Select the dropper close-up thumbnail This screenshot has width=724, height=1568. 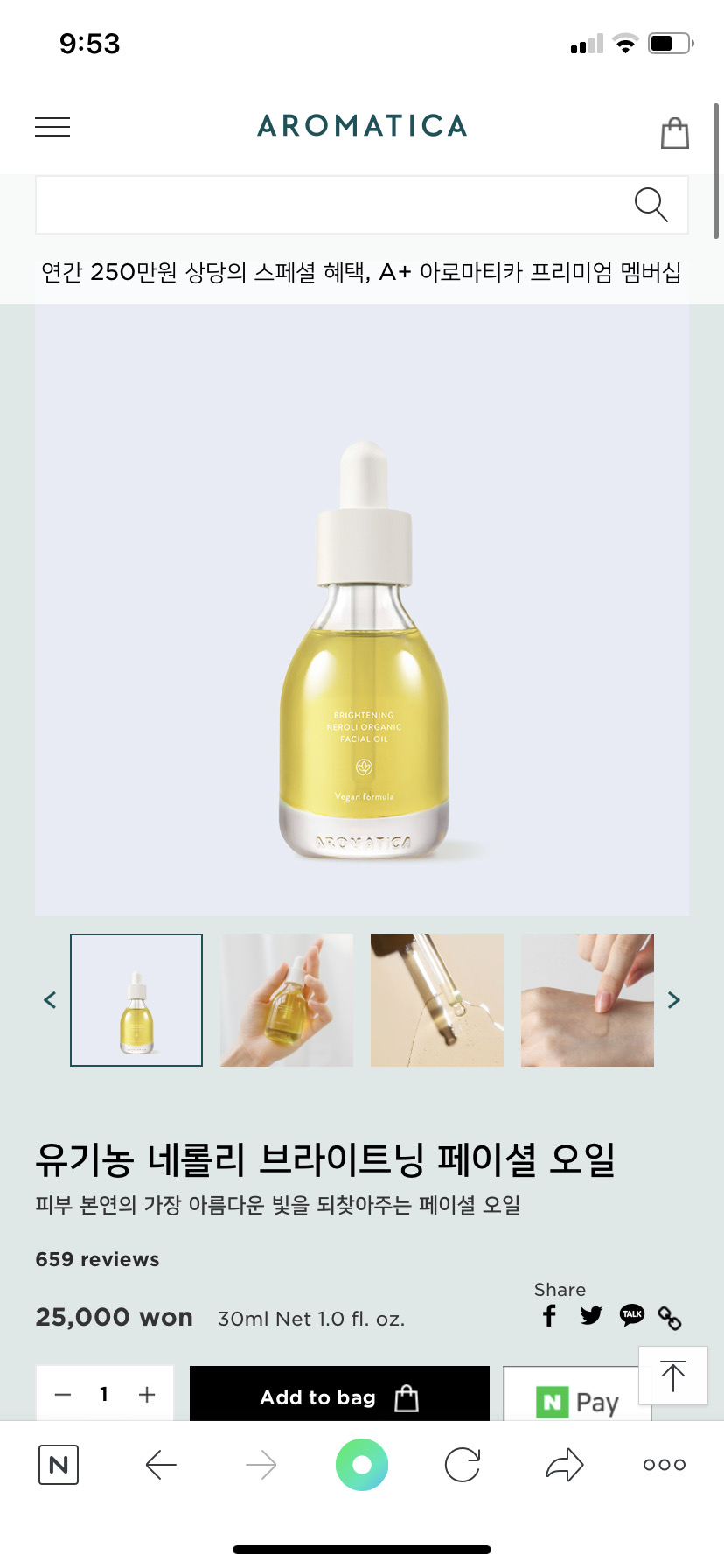(437, 1000)
